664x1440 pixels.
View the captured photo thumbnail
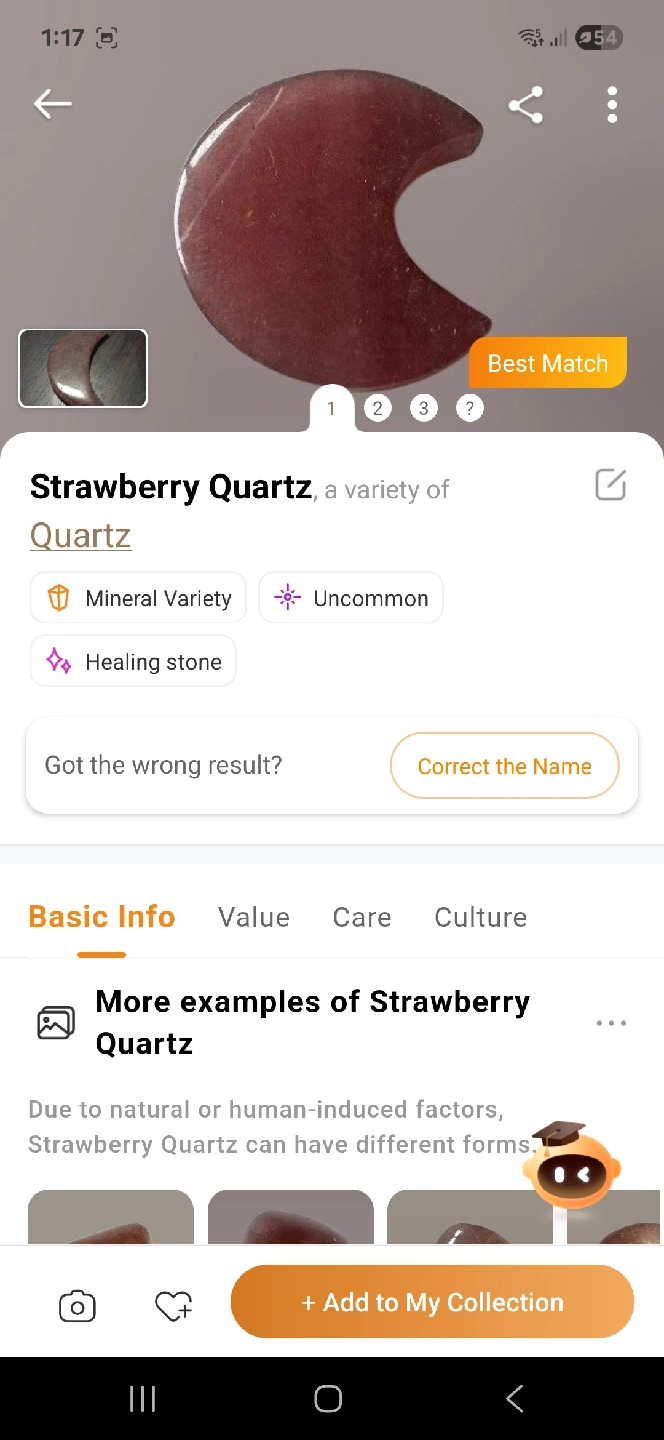coord(83,368)
